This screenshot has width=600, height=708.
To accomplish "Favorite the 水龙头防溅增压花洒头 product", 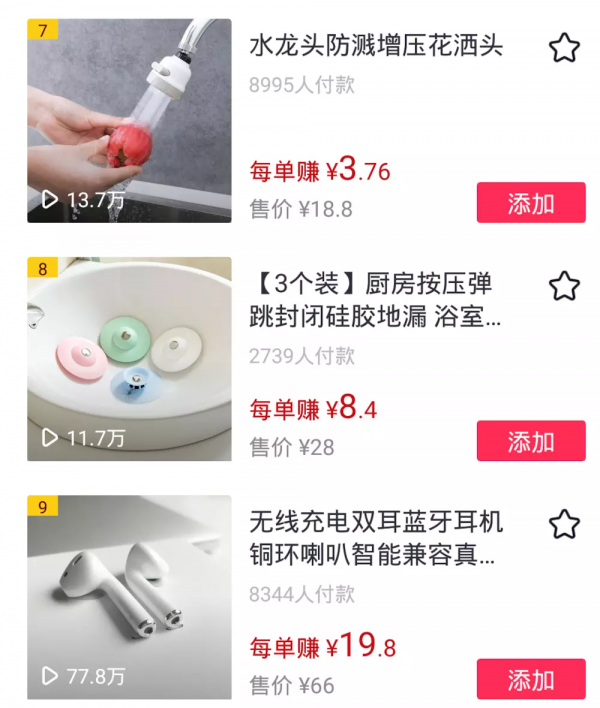I will click(x=564, y=48).
